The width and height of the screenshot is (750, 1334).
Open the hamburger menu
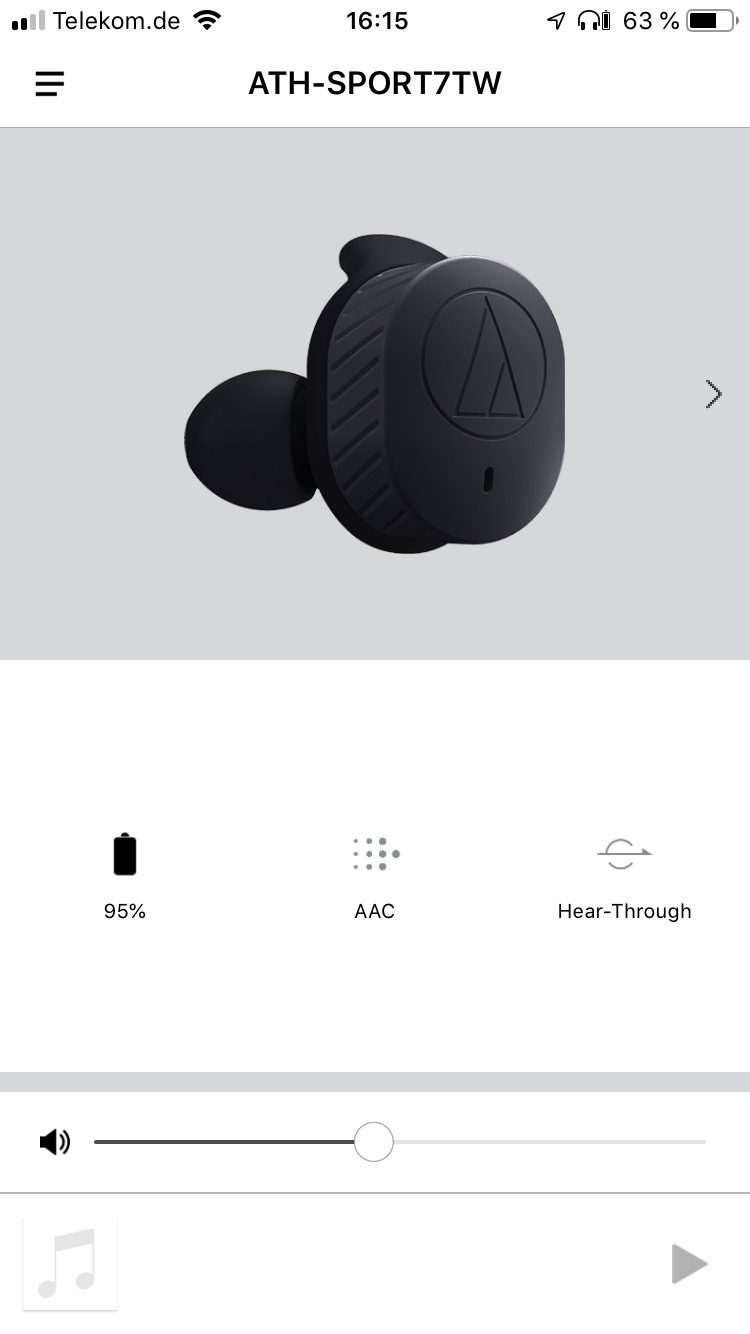[49, 84]
